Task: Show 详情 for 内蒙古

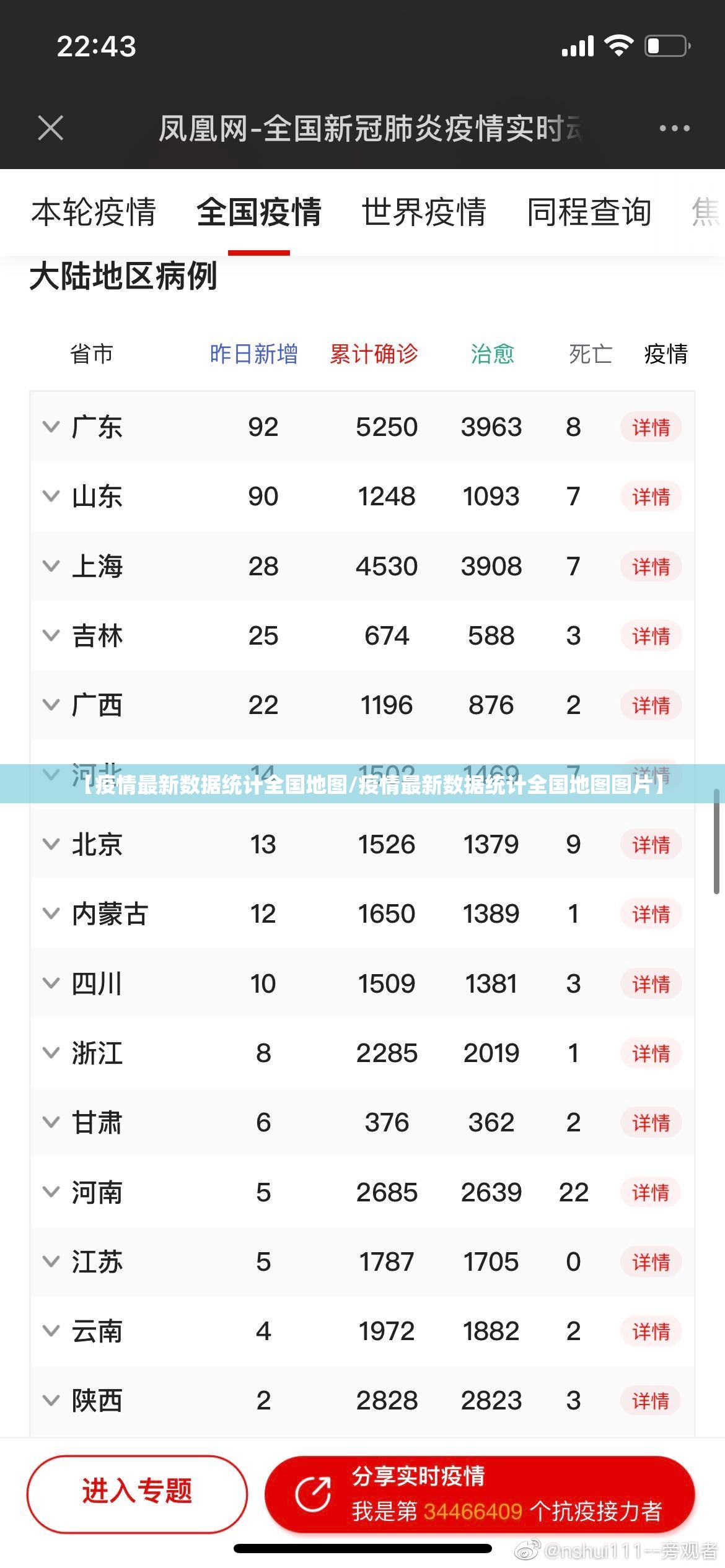Action: (651, 914)
